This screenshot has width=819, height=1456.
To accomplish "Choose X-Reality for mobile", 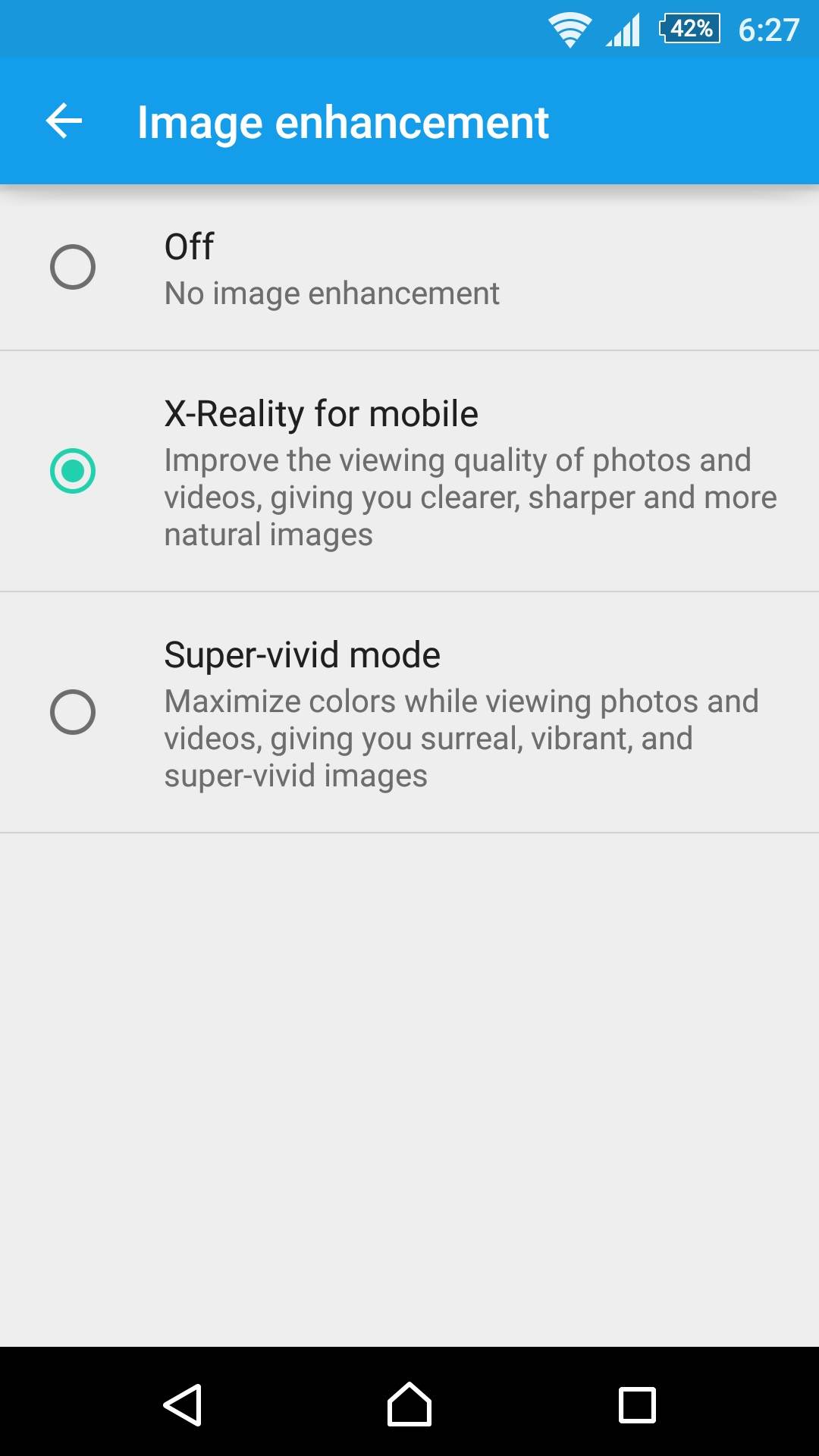I will pos(73,471).
